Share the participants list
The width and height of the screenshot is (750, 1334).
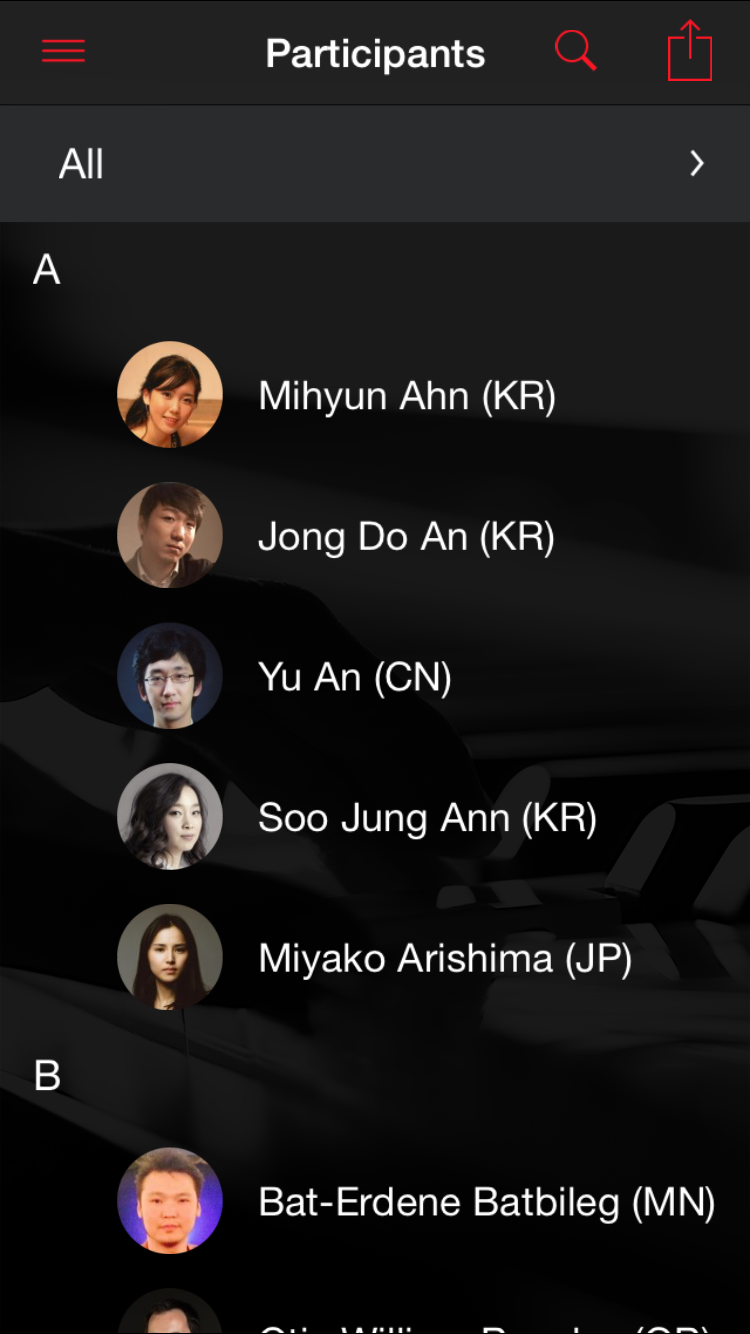point(689,51)
